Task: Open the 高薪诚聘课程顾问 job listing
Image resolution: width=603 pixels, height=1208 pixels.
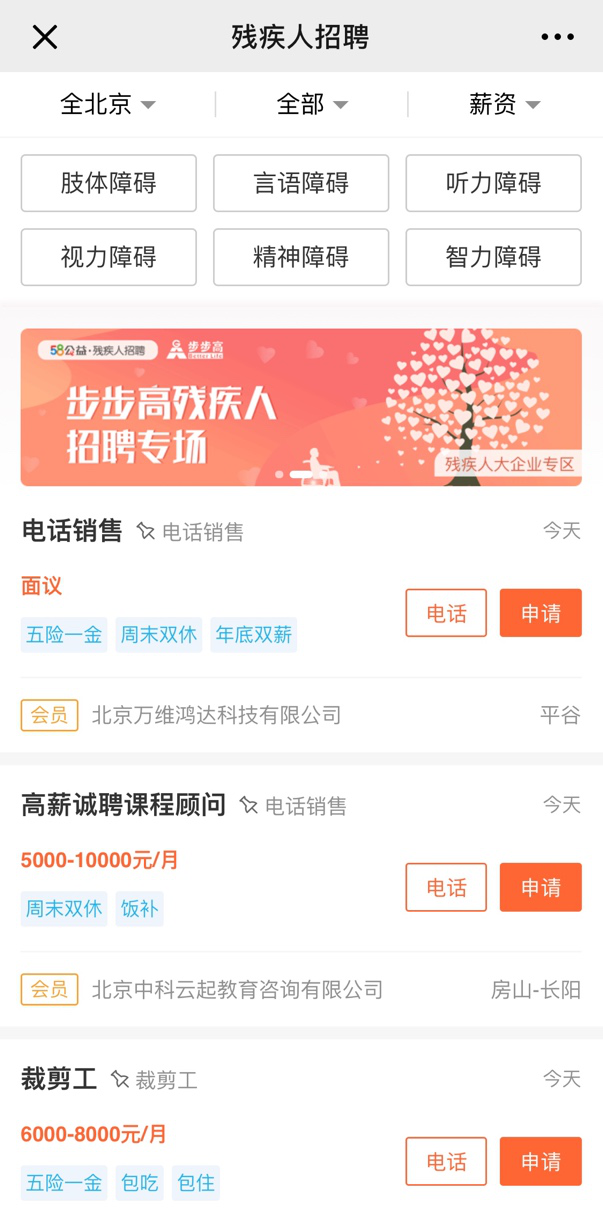Action: pyautogui.click(x=124, y=805)
